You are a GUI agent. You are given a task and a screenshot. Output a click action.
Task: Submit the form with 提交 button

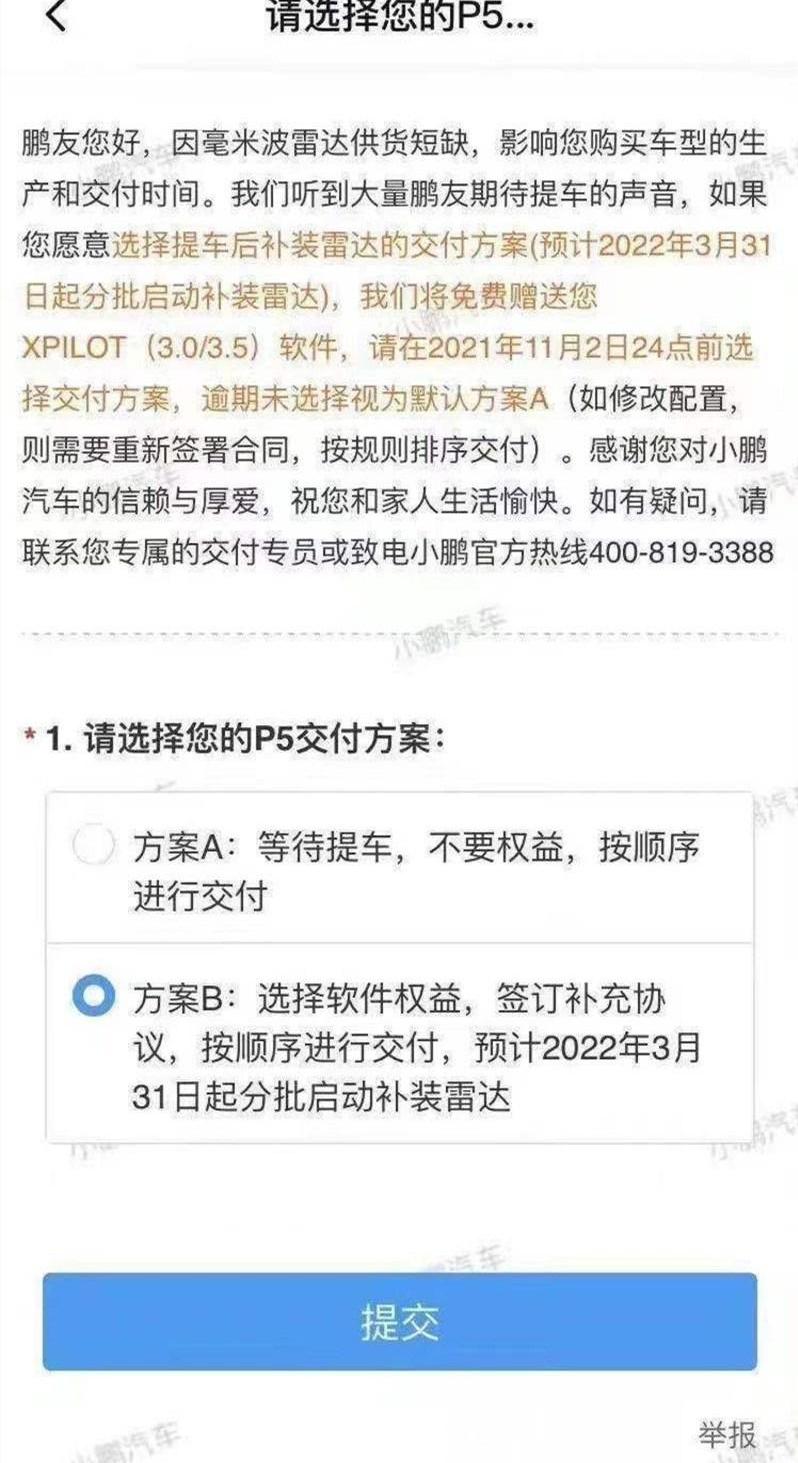click(399, 1321)
